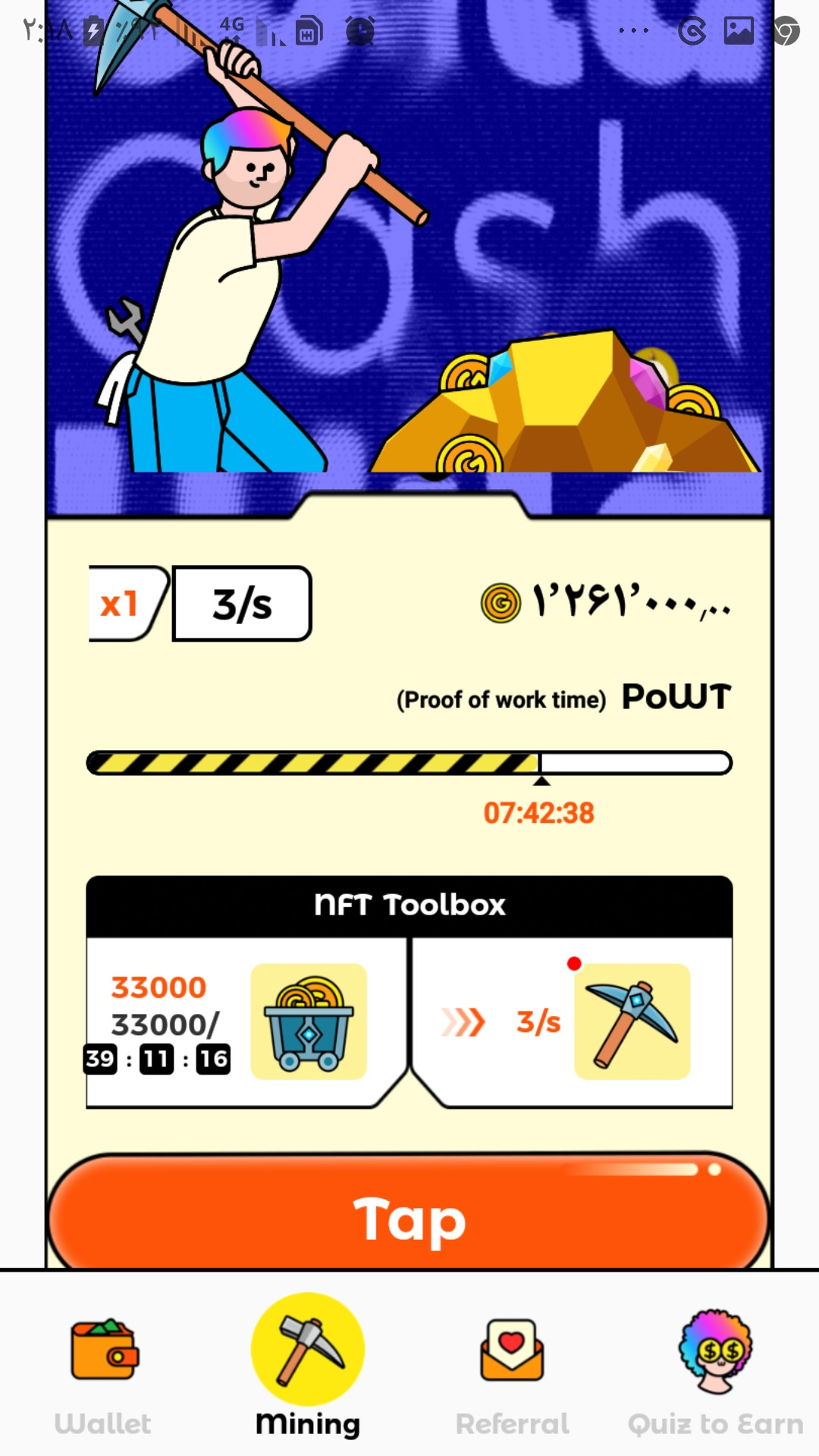This screenshot has width=819, height=1456.
Task: Go to Quiz to Earn tab
Action: pyautogui.click(x=715, y=1374)
